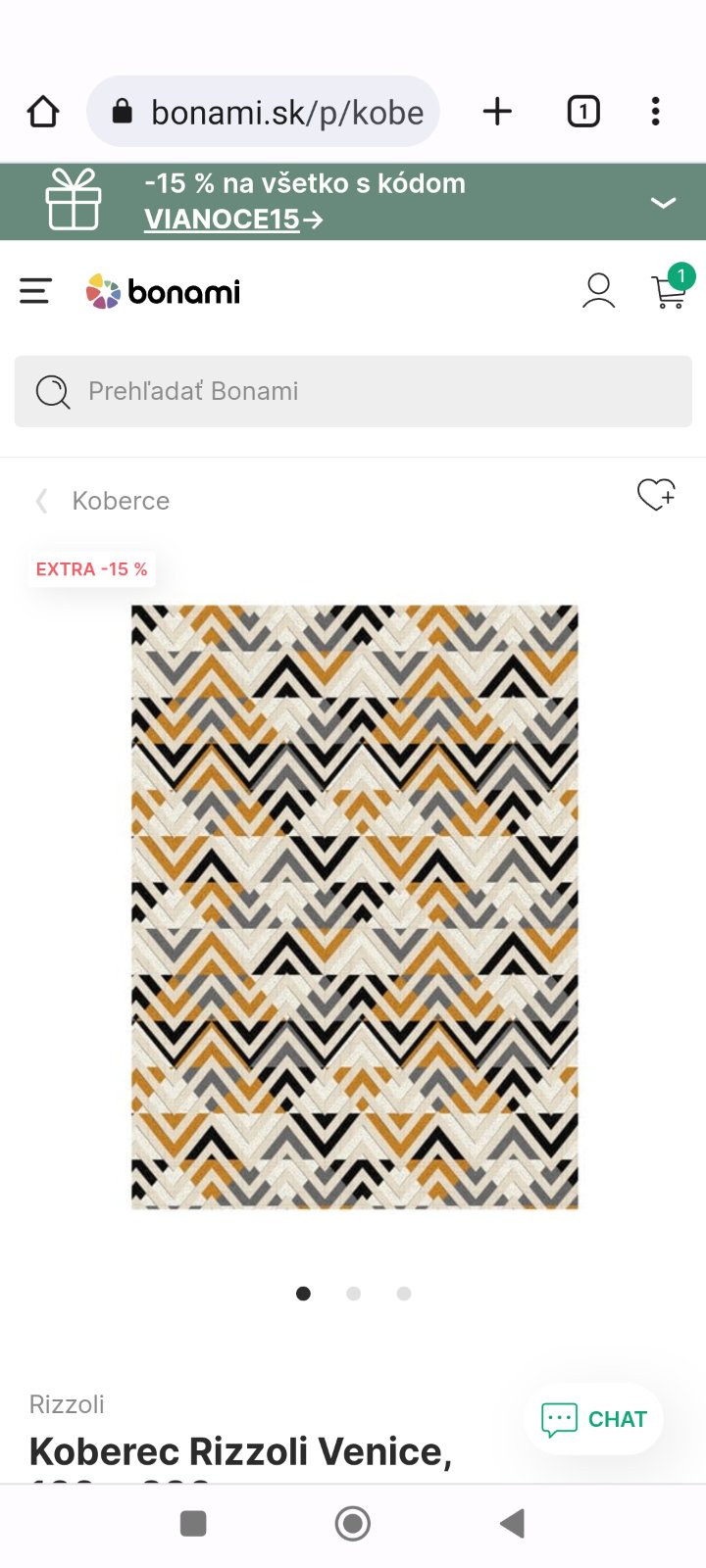This screenshot has width=706, height=1568.
Task: Open the shopping cart
Action: pos(670,290)
